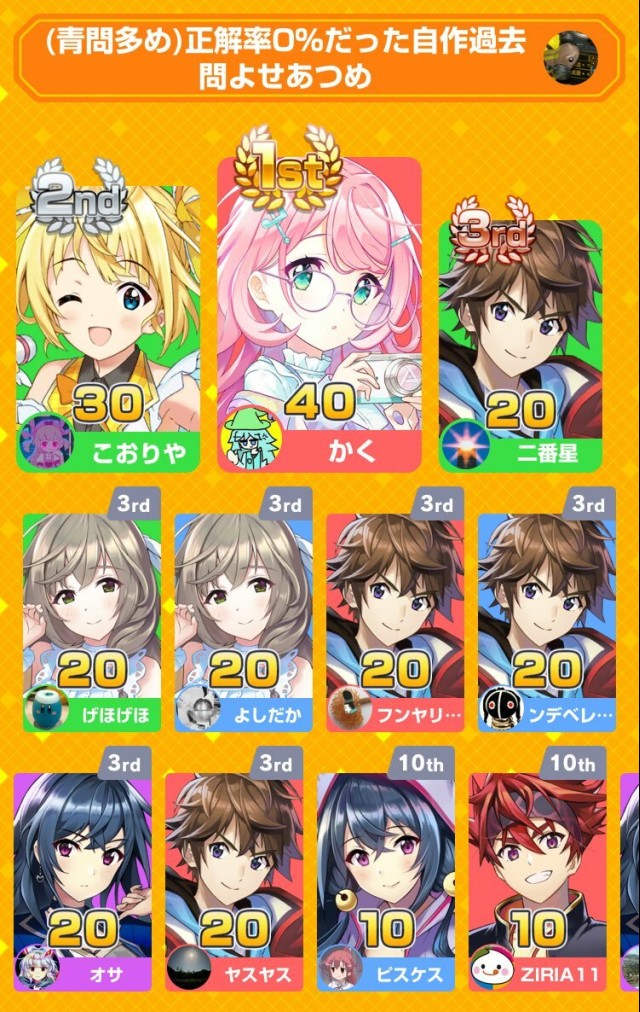View player フンヤリ…'s card
Screen dimensions: 640x1012
(395, 610)
